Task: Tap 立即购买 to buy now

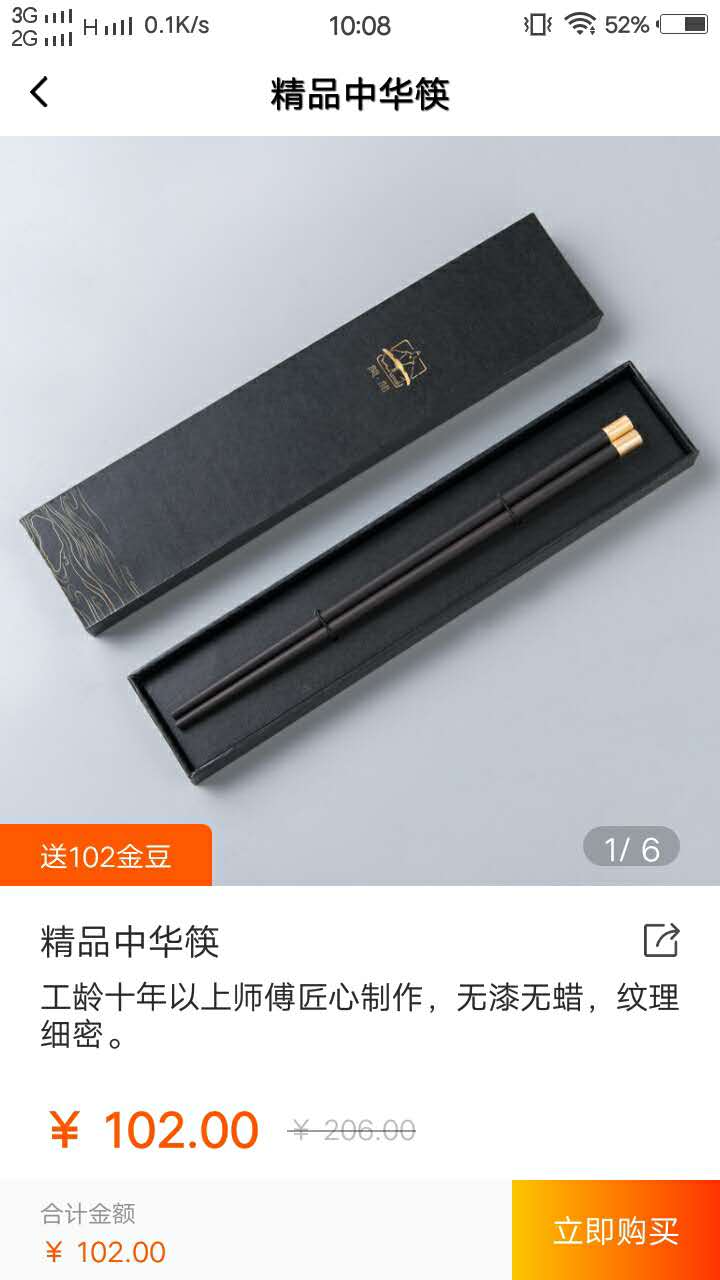Action: [616, 1230]
